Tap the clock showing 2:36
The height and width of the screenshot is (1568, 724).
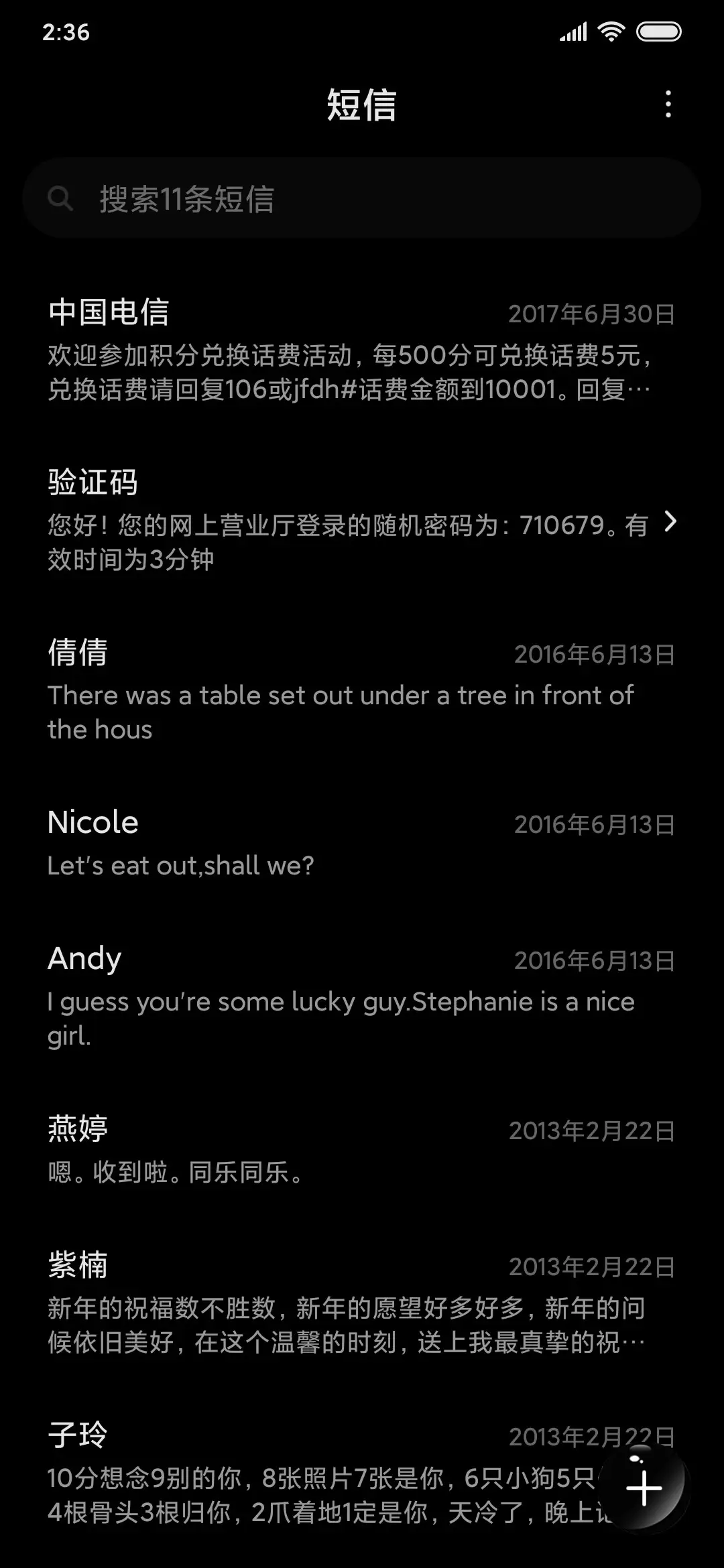pos(65,31)
